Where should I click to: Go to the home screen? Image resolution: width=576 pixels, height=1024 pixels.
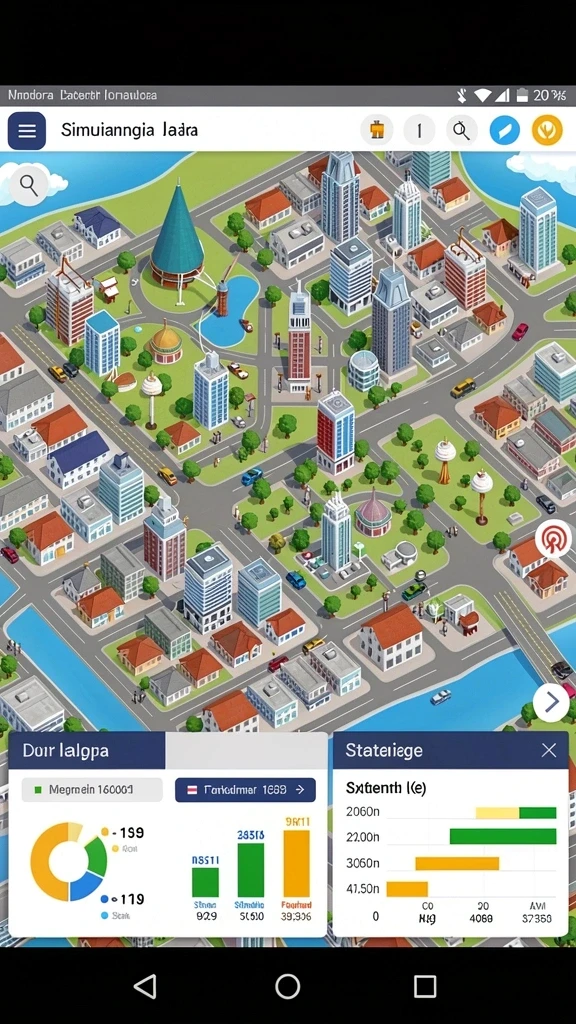[287, 986]
